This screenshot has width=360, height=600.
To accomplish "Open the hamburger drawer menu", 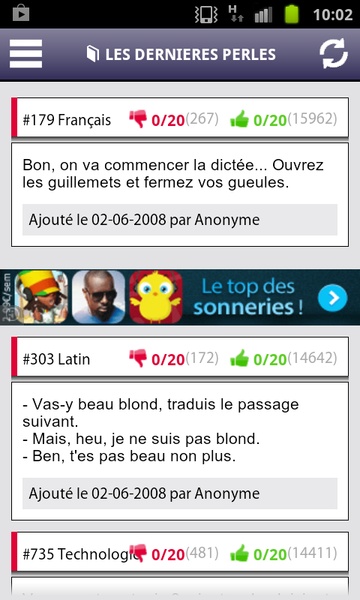I will point(26,54).
